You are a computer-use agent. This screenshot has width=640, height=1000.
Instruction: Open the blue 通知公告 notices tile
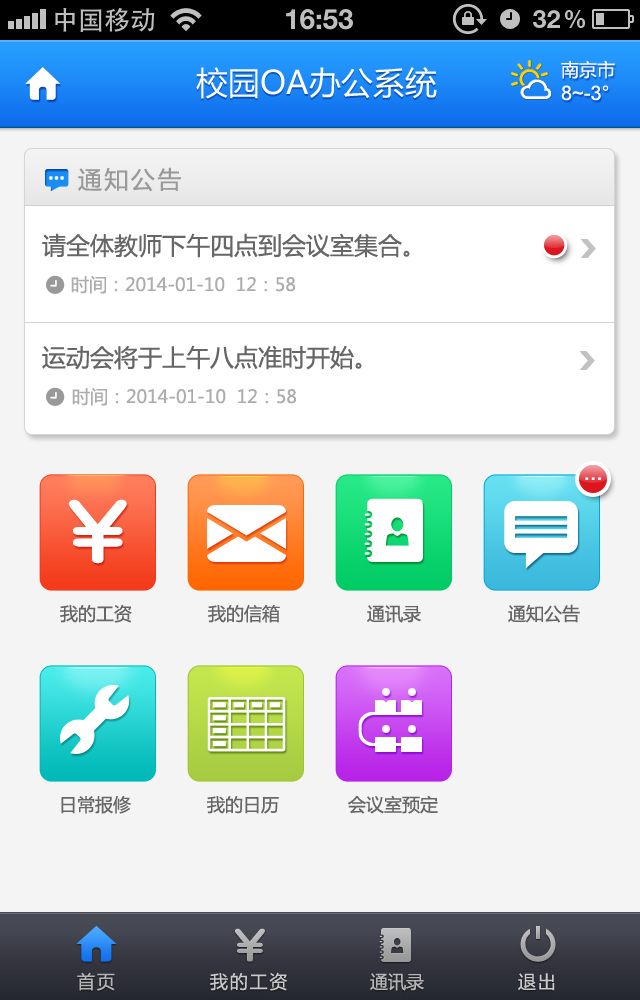coord(541,533)
